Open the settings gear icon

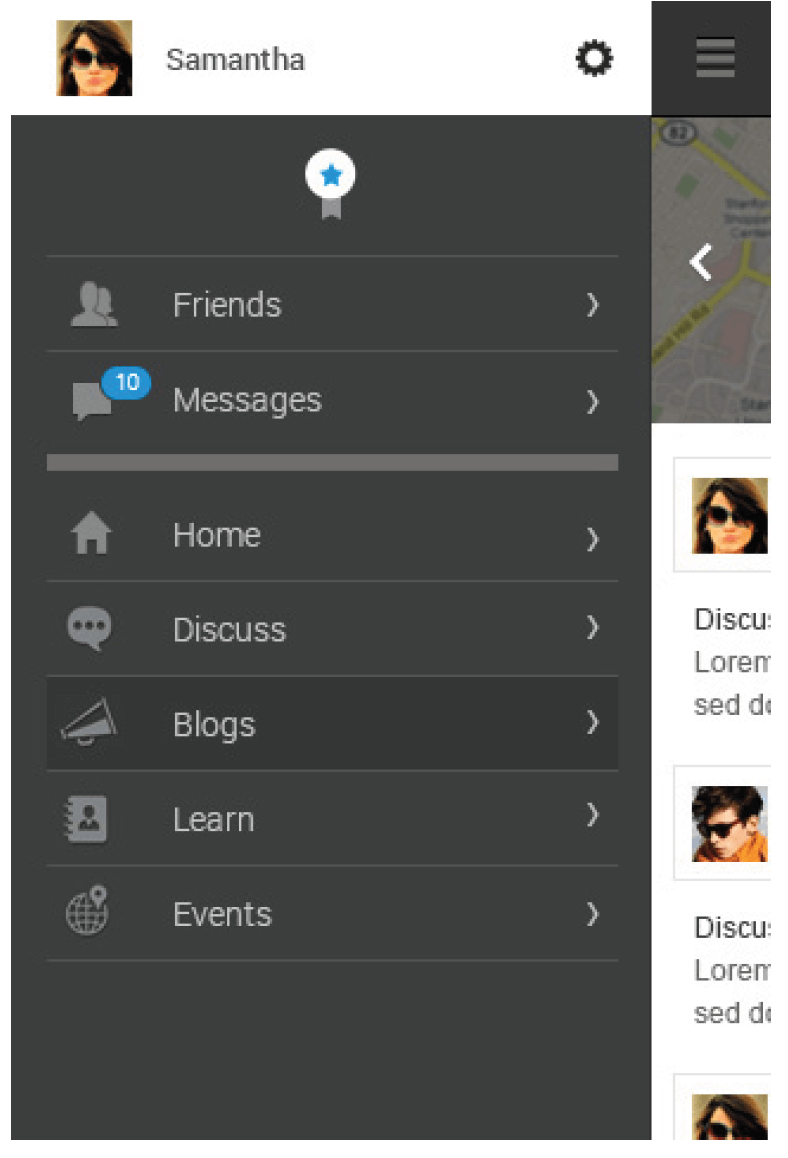pyautogui.click(x=594, y=59)
